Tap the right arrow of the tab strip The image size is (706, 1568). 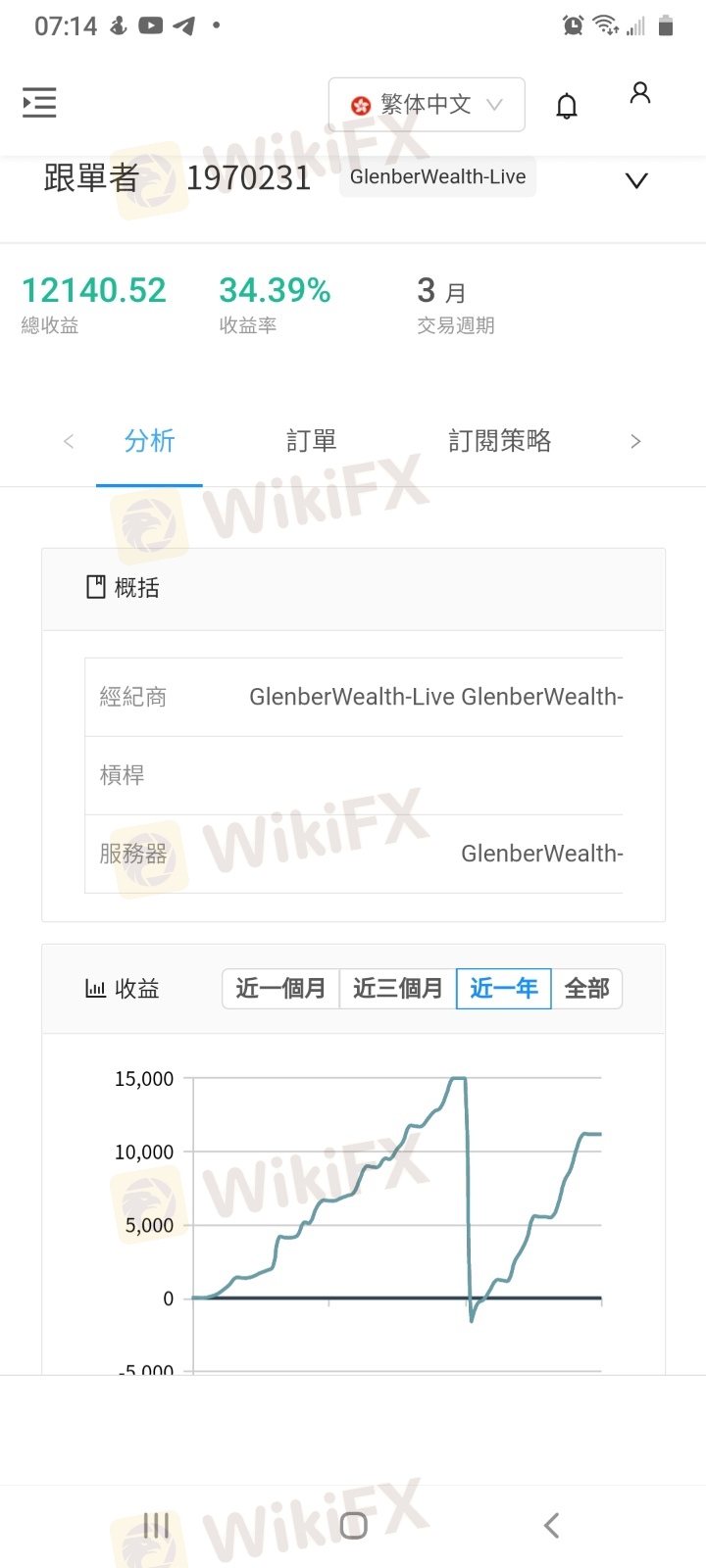pyautogui.click(x=635, y=442)
